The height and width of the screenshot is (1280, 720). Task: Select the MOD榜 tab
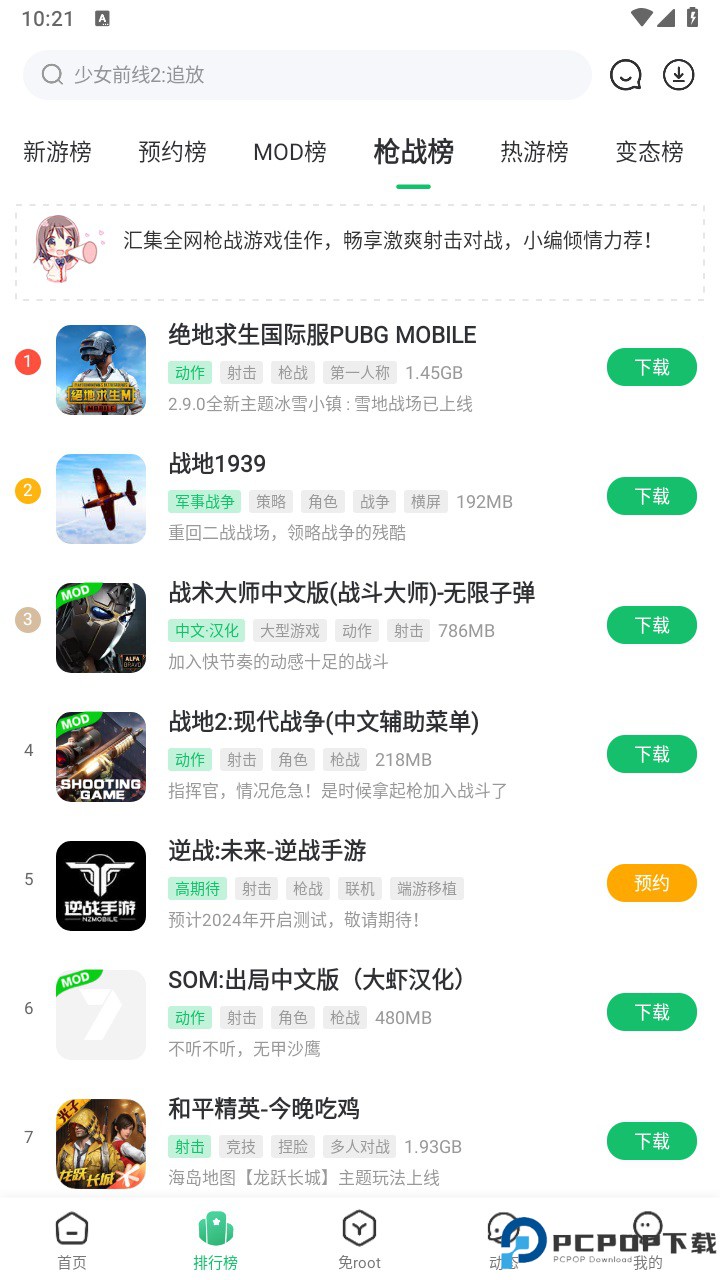290,152
